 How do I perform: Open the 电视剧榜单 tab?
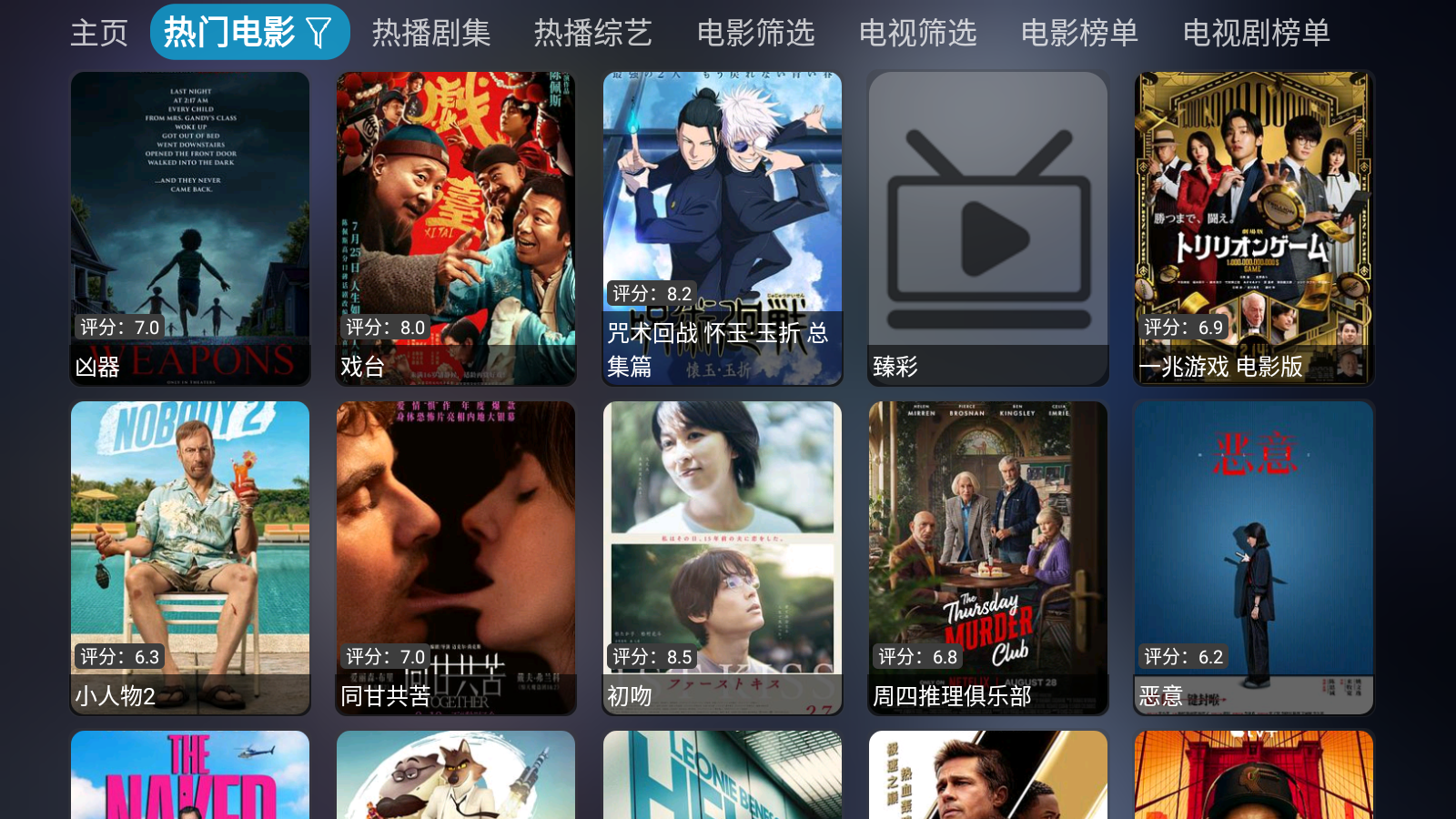click(1256, 34)
